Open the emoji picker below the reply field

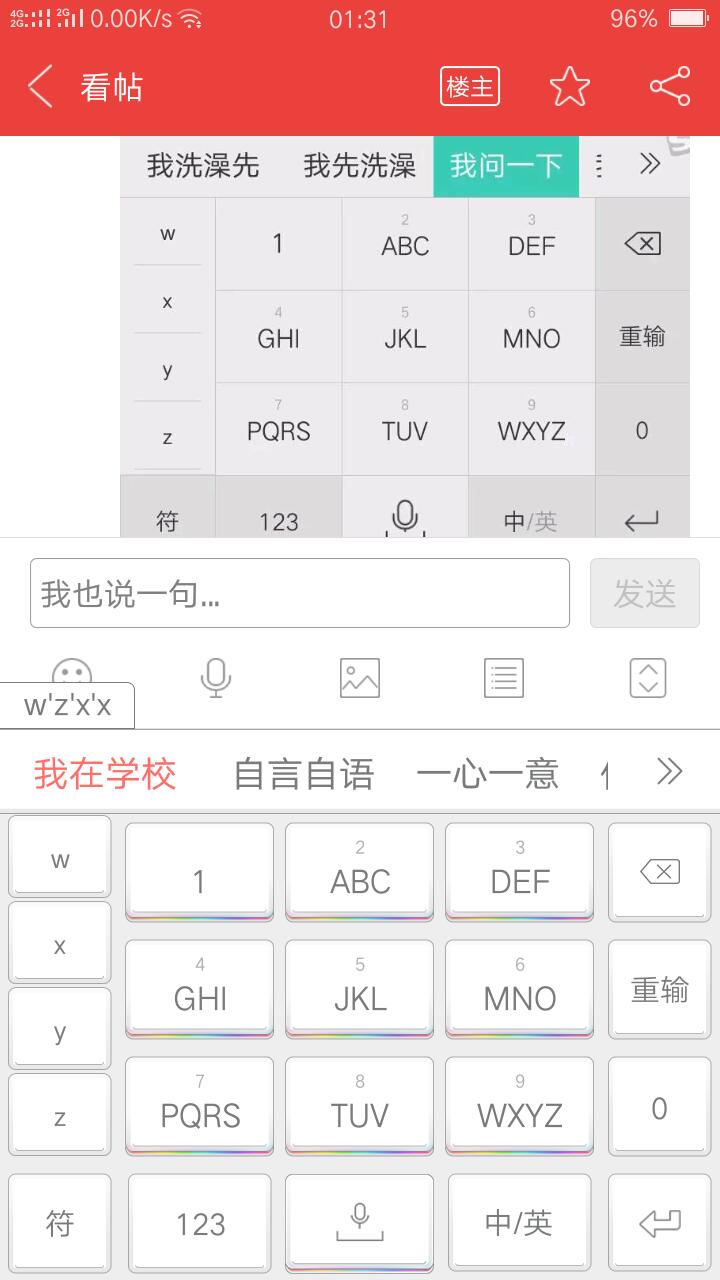tap(72, 671)
